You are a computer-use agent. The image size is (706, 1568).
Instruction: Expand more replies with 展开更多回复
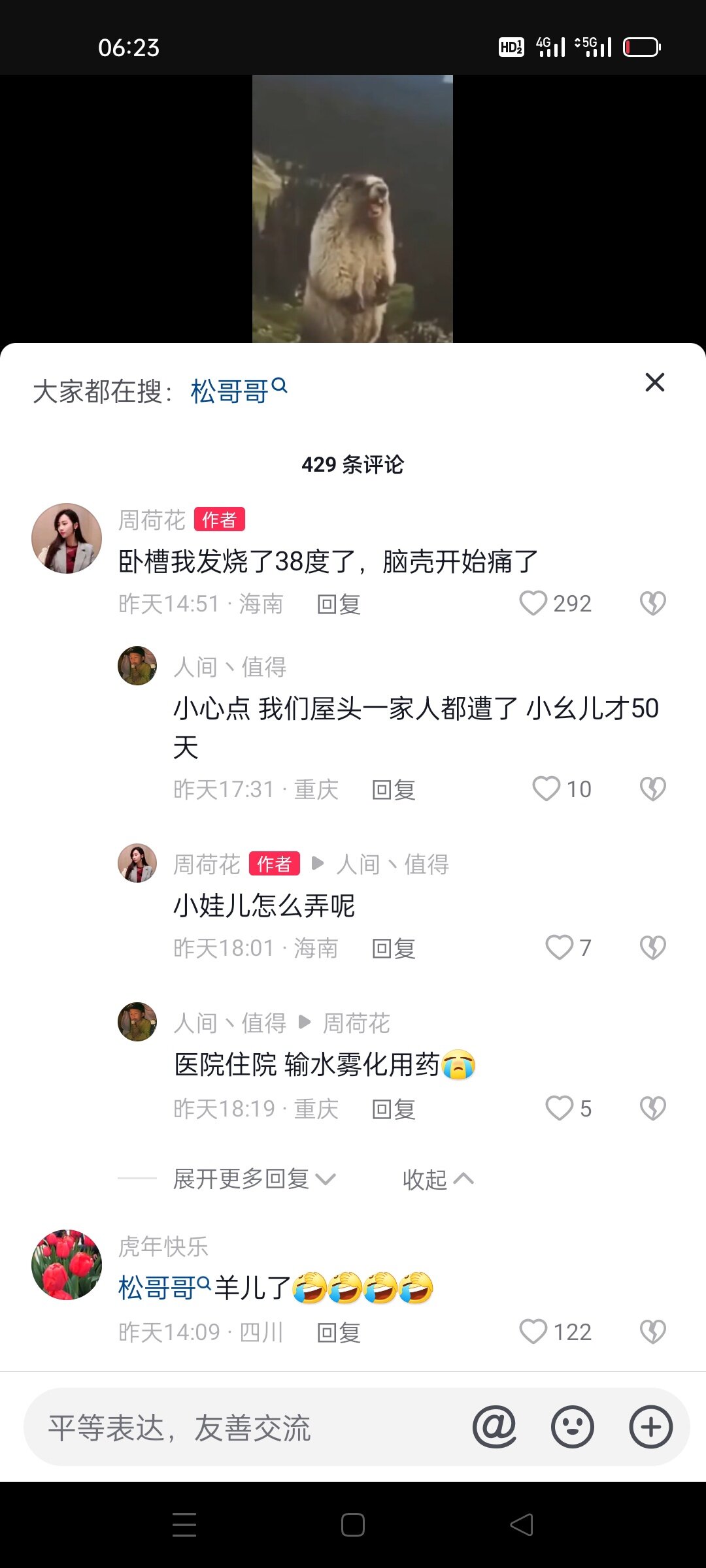coord(254,1179)
